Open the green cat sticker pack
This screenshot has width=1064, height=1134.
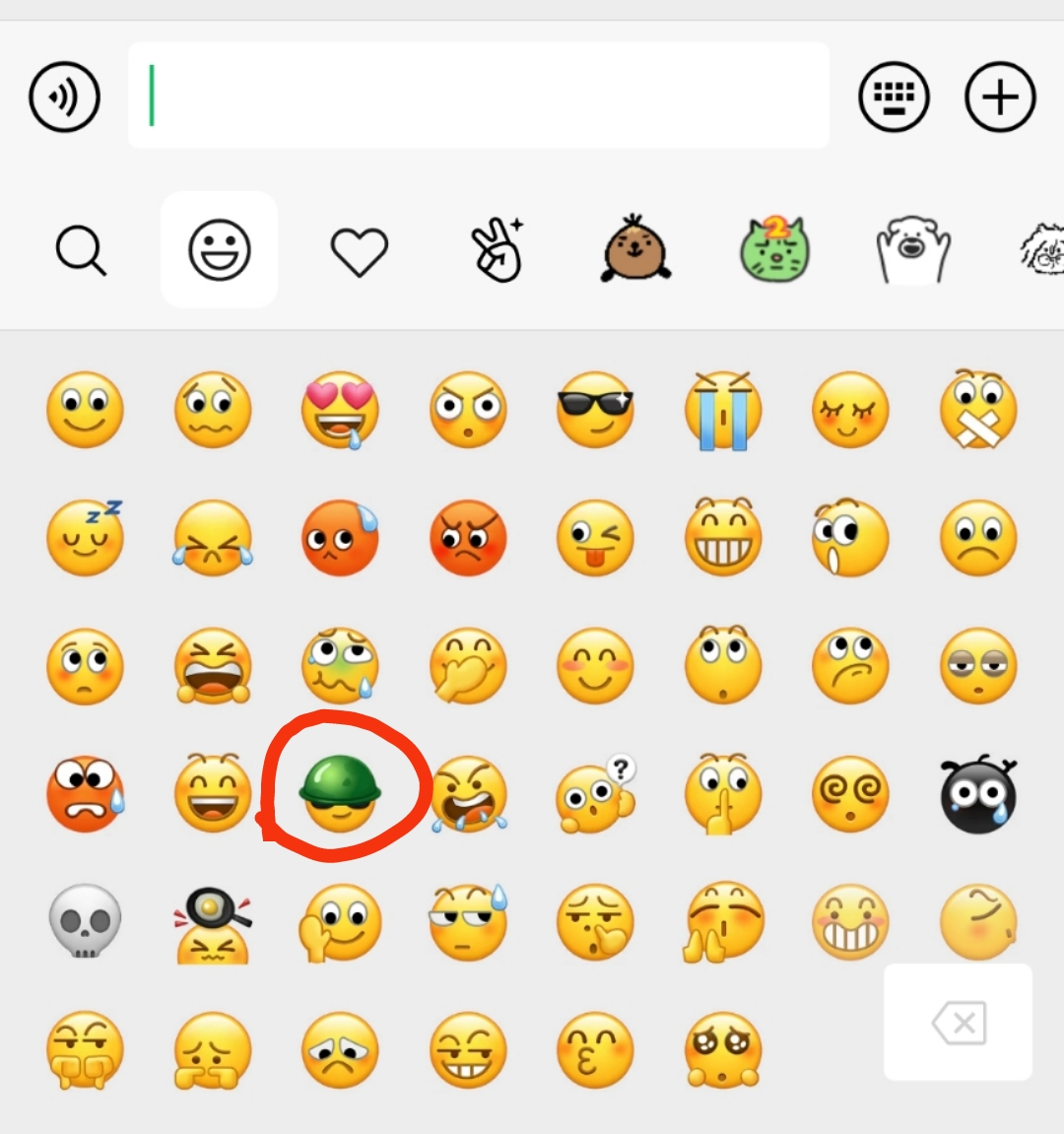775,250
